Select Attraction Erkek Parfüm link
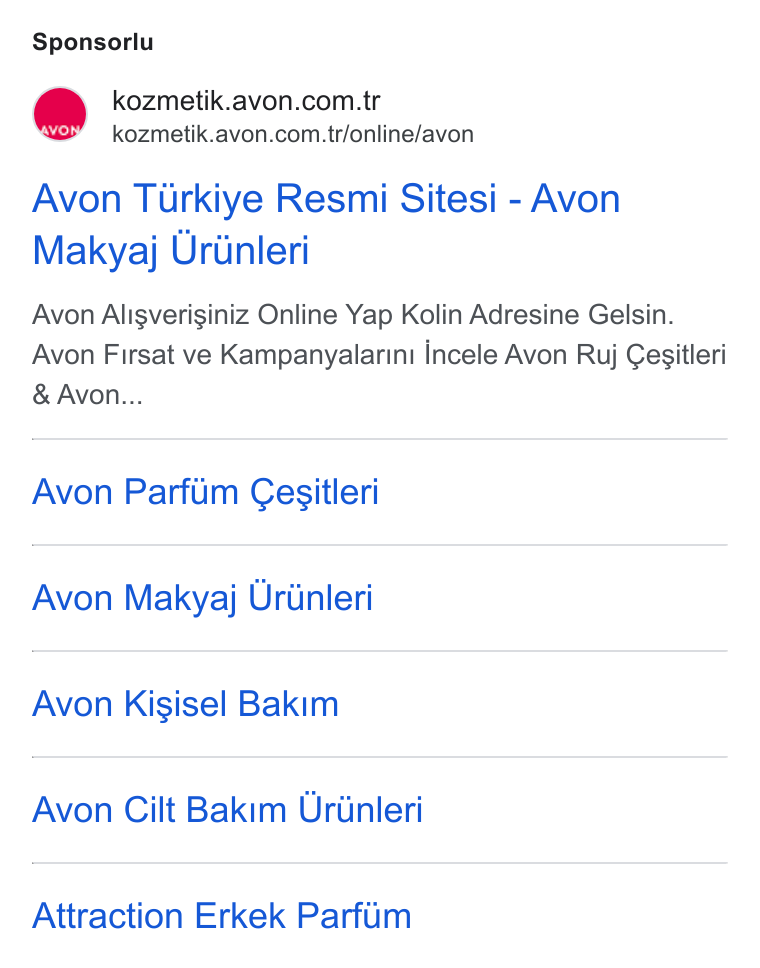 coord(222,916)
